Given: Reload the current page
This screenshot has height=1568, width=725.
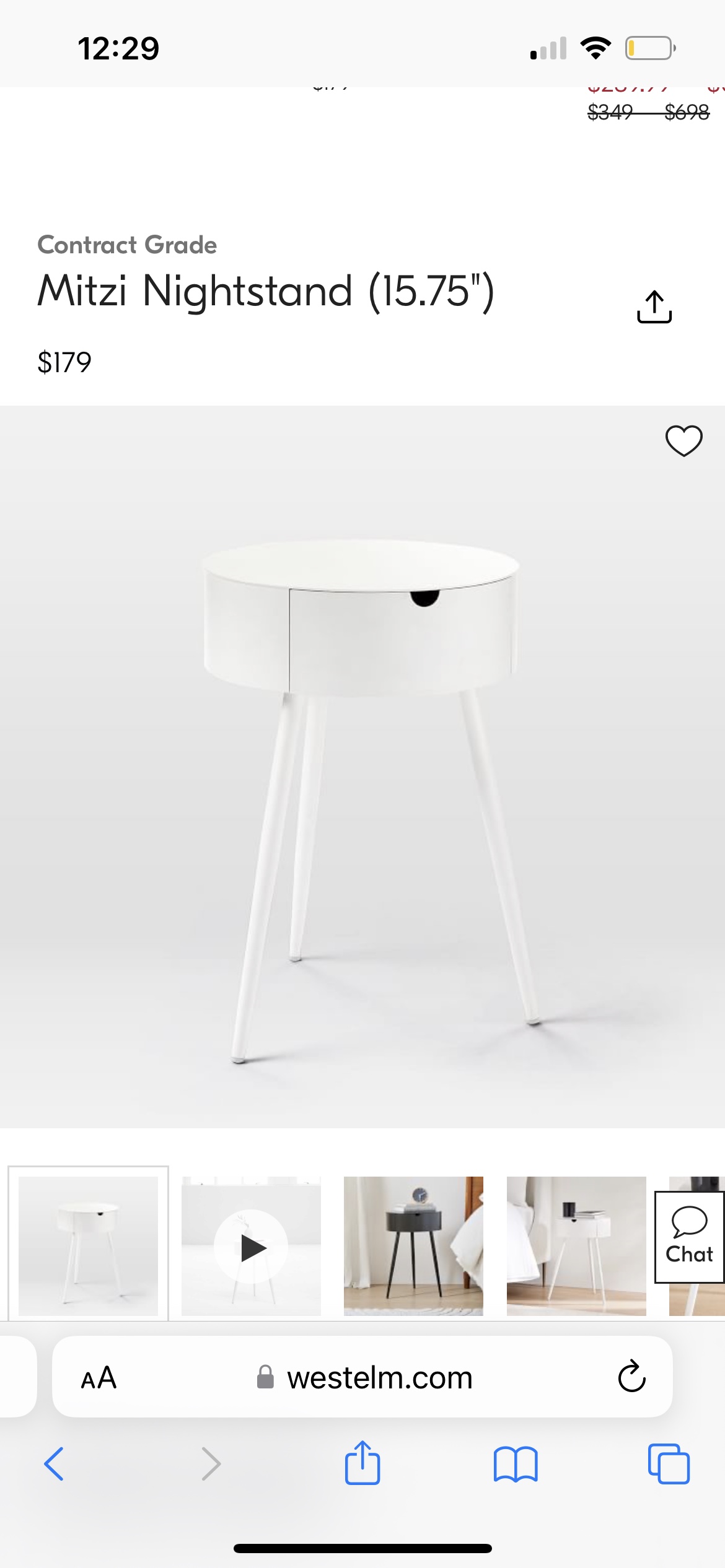Looking at the screenshot, I should [631, 1378].
